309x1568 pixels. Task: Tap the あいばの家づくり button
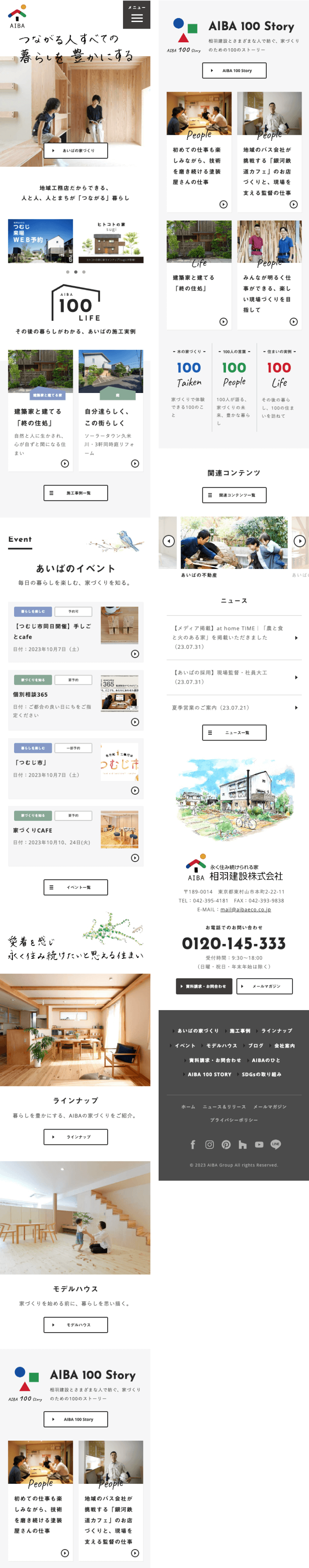(76, 150)
